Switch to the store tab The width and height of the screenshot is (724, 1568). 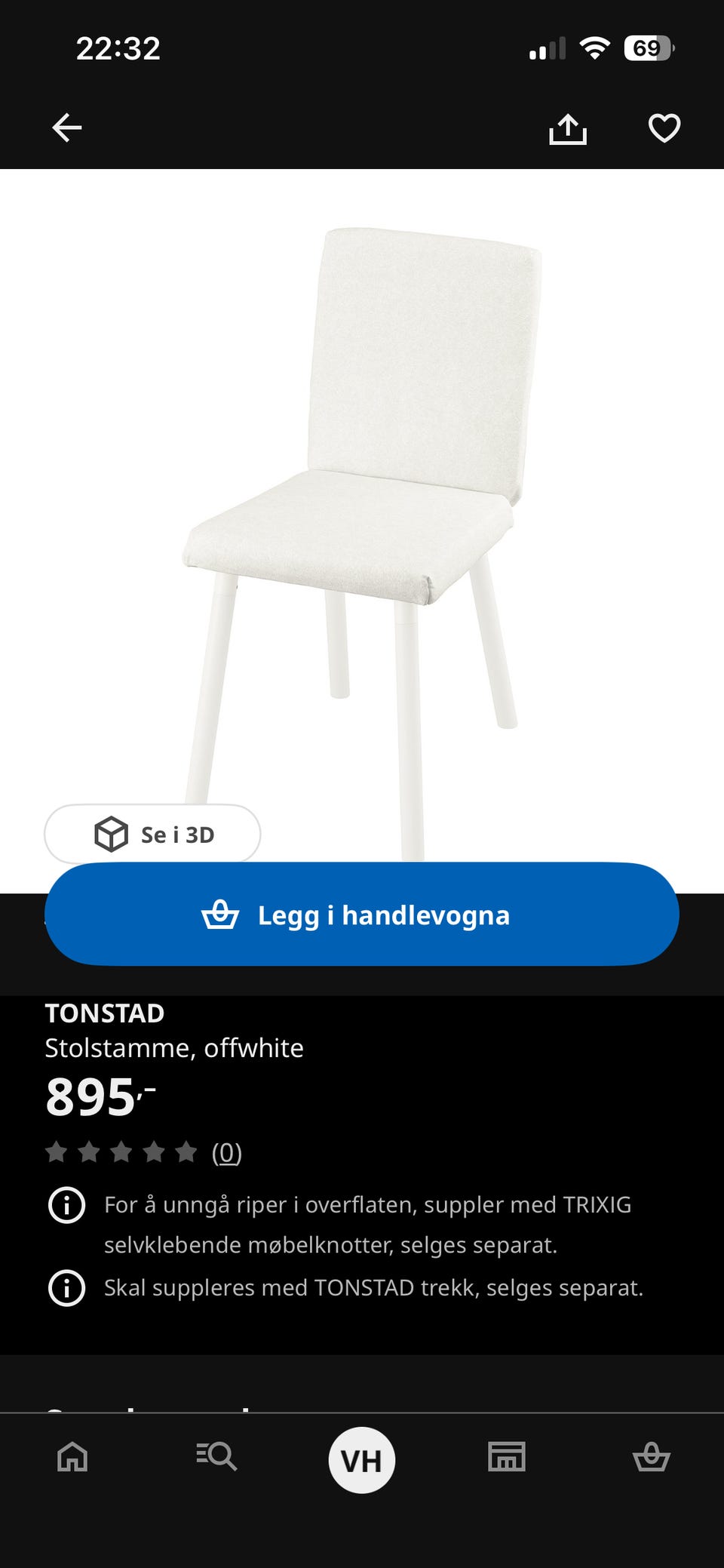pyautogui.click(x=507, y=1456)
